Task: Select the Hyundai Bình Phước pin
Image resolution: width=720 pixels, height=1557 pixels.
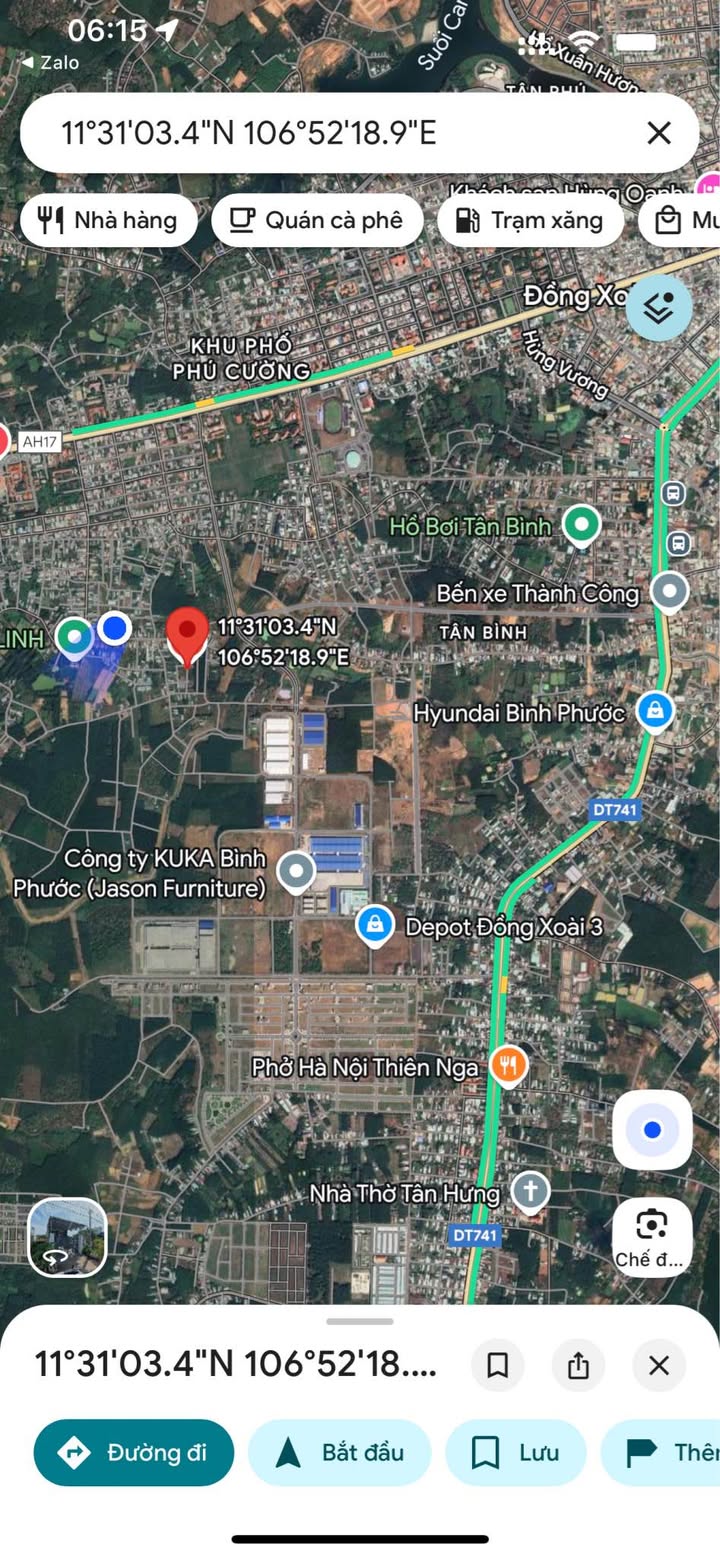Action: 653,712
